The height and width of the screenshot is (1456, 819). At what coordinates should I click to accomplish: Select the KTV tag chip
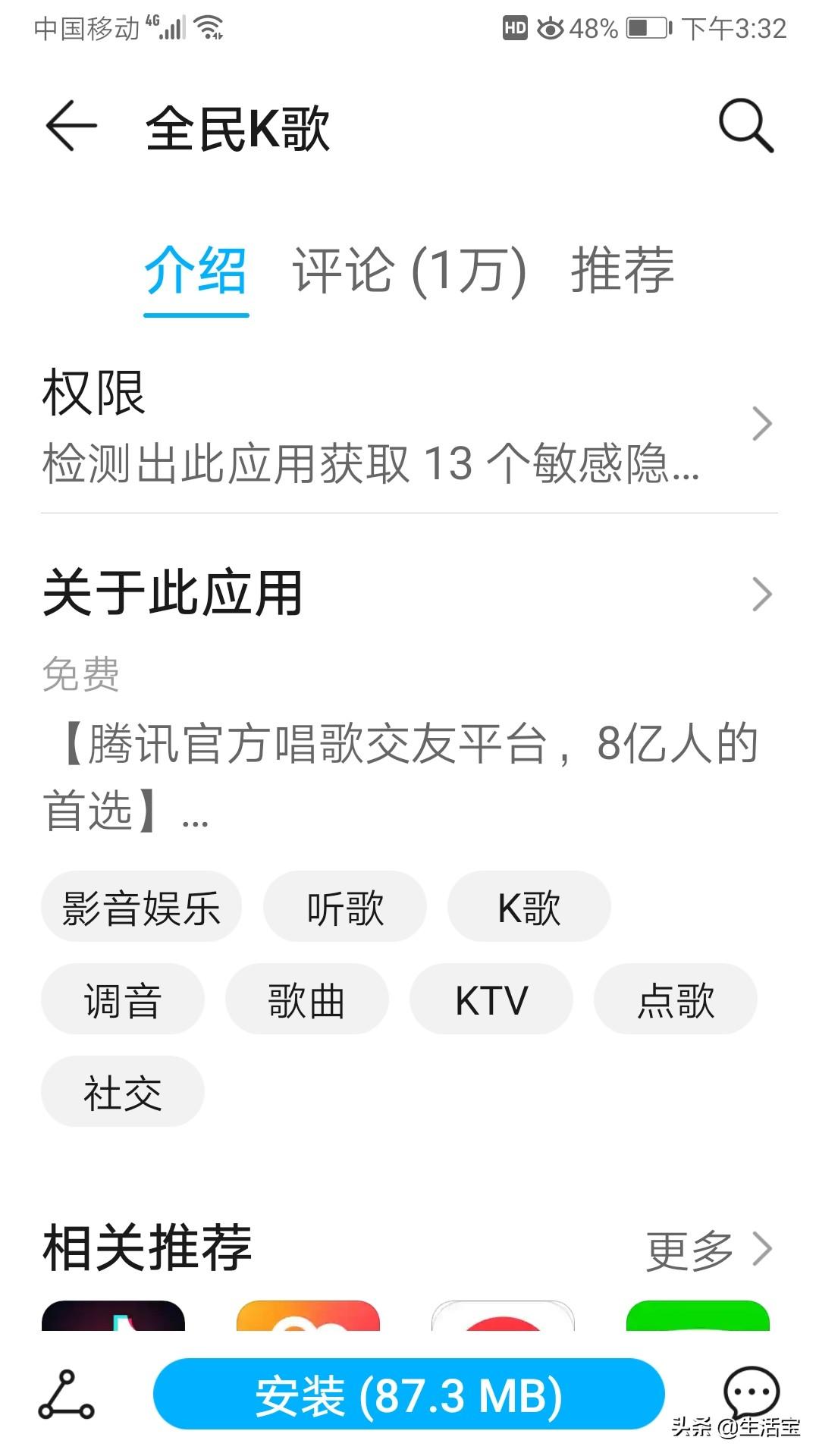[491, 999]
